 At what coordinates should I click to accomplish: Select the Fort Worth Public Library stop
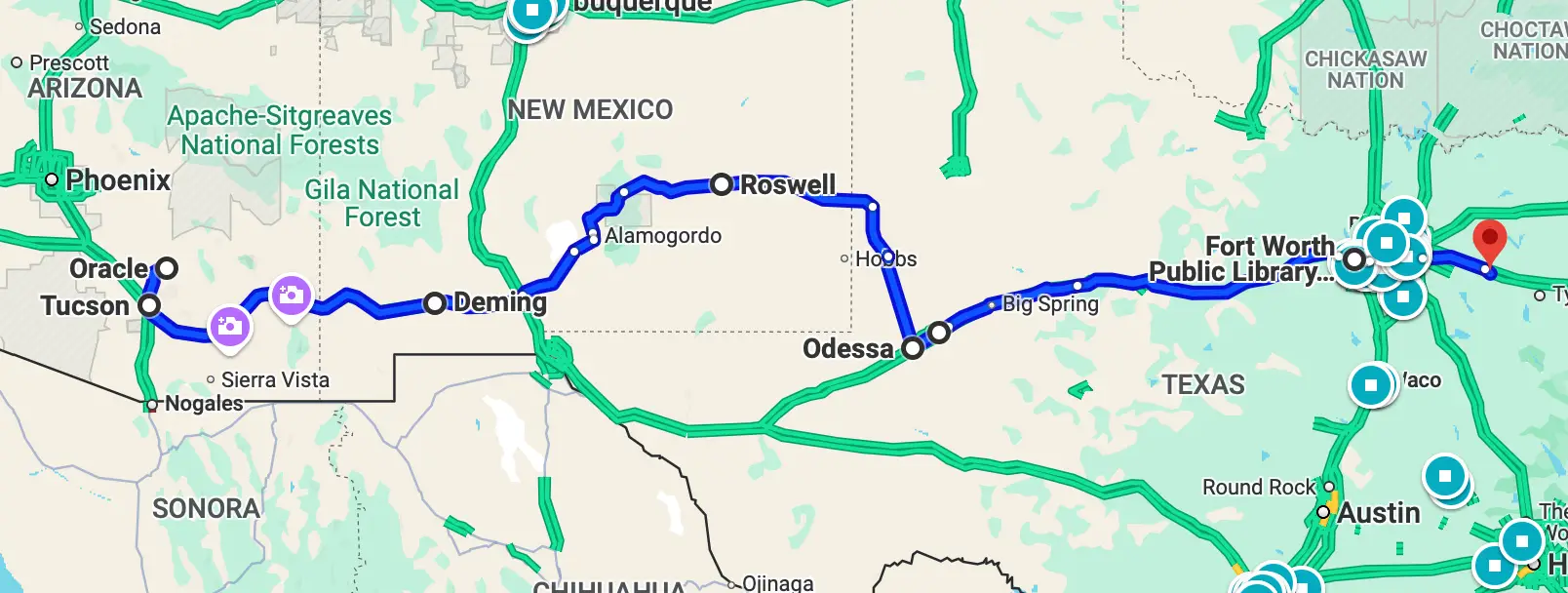click(1353, 259)
